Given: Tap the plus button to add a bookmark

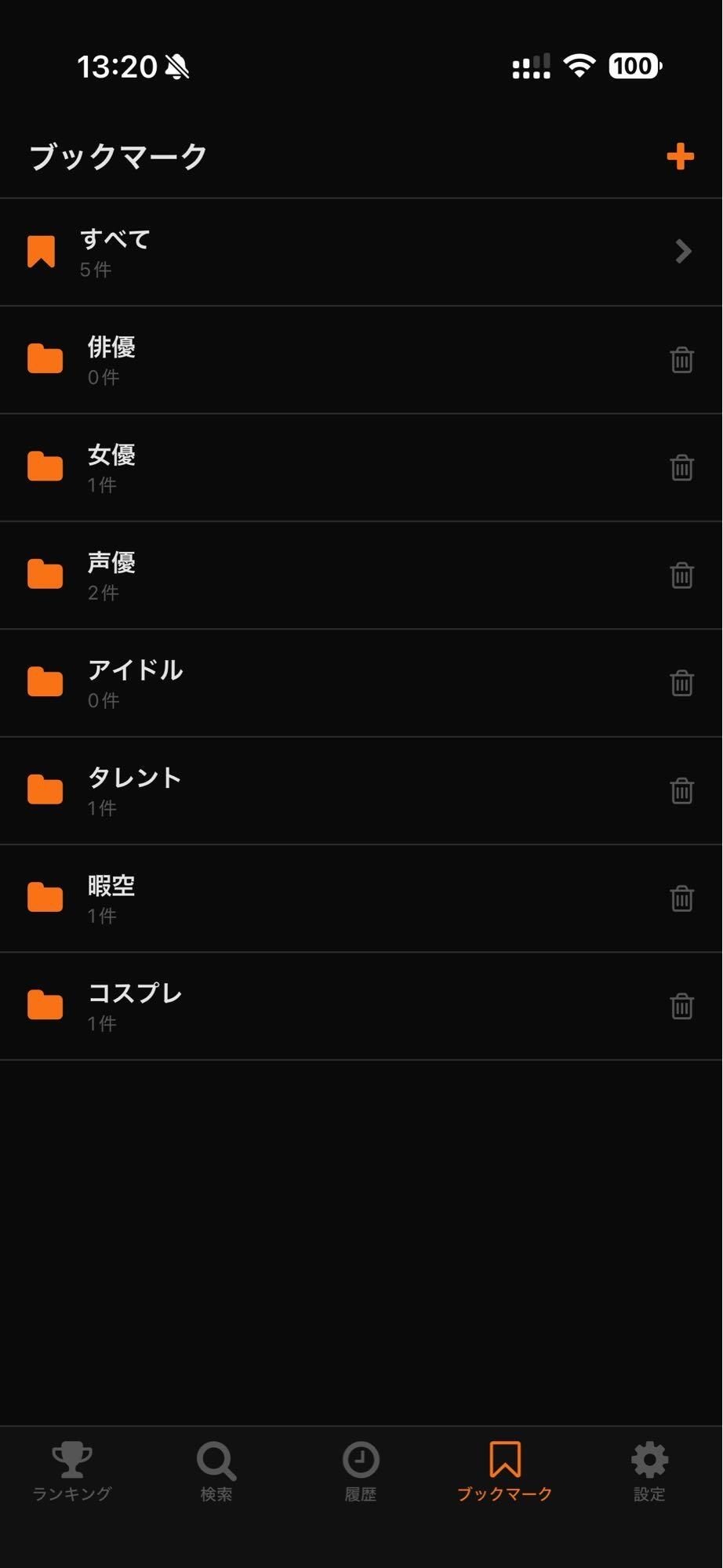Looking at the screenshot, I should pos(680,155).
